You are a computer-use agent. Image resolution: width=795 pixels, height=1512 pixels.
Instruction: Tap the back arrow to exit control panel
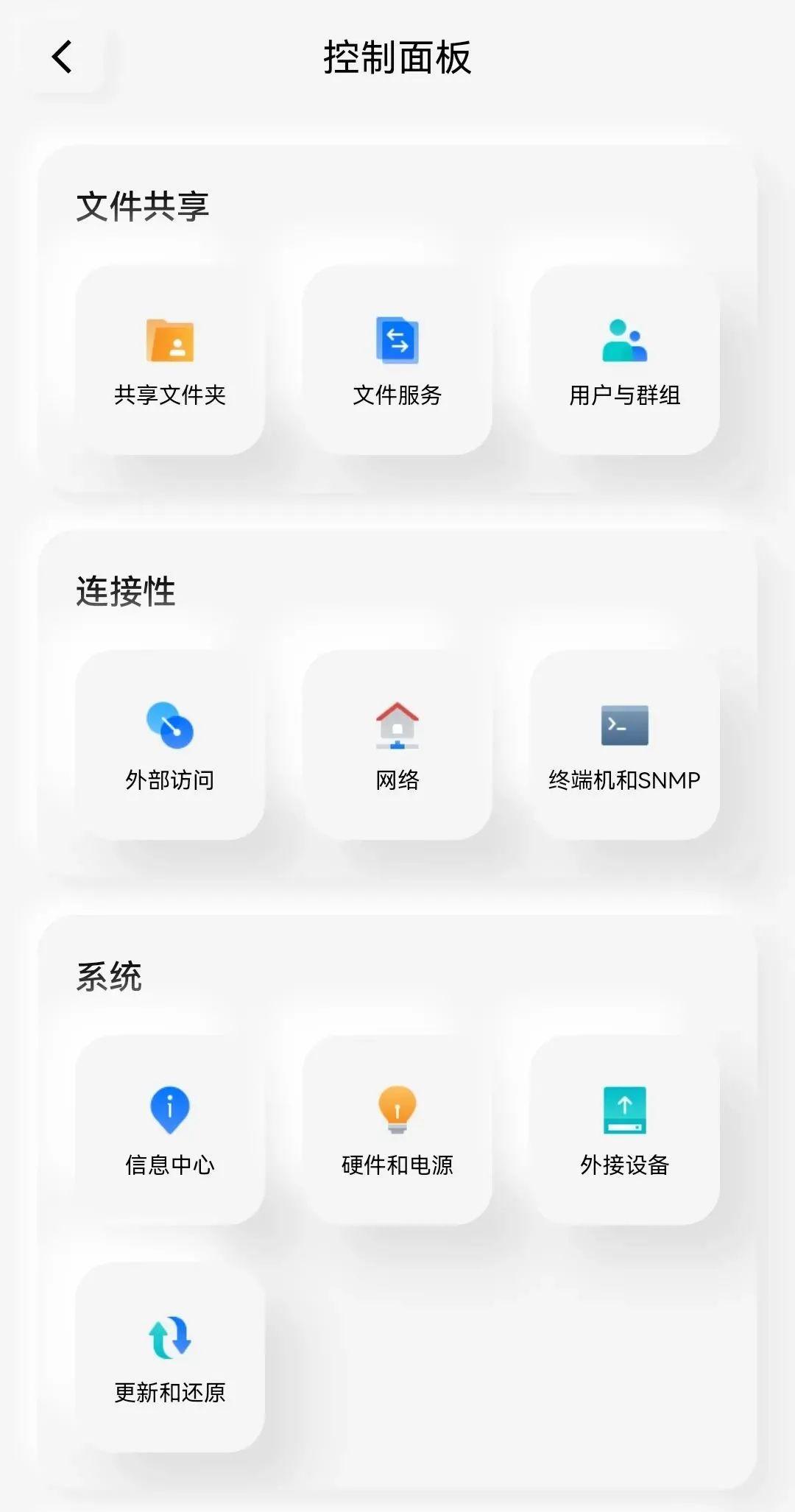click(x=62, y=57)
